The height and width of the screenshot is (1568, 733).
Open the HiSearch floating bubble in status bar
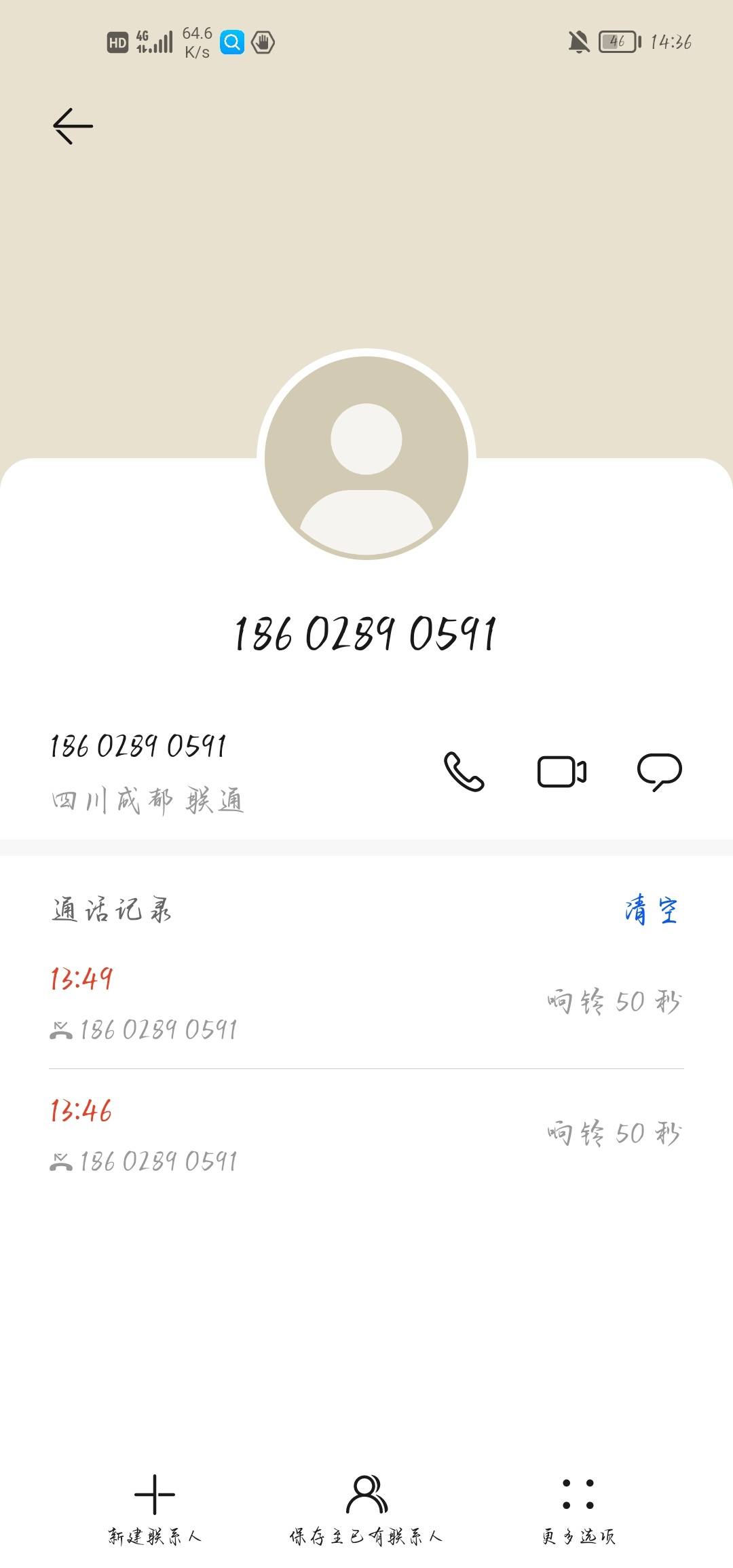(231, 42)
